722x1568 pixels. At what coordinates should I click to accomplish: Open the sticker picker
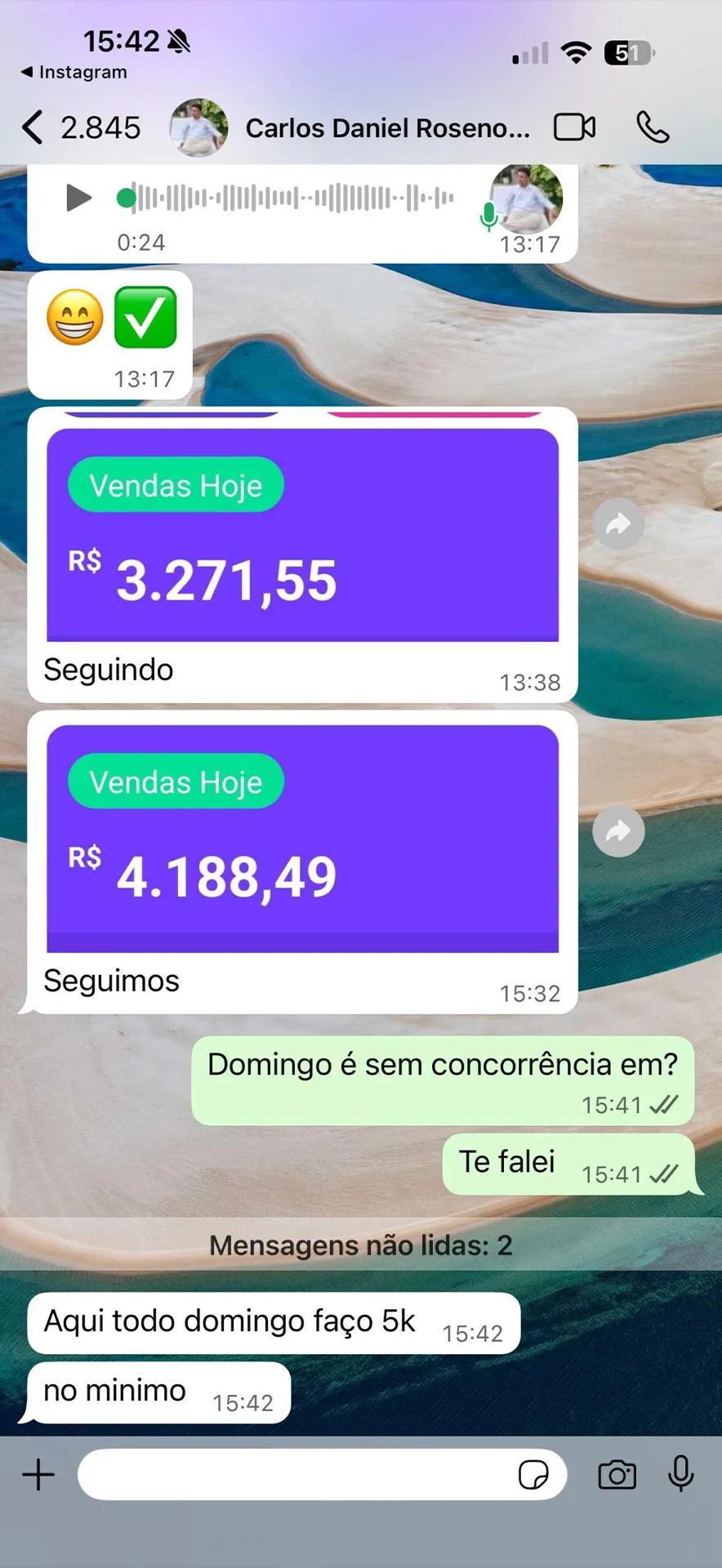(x=533, y=1475)
